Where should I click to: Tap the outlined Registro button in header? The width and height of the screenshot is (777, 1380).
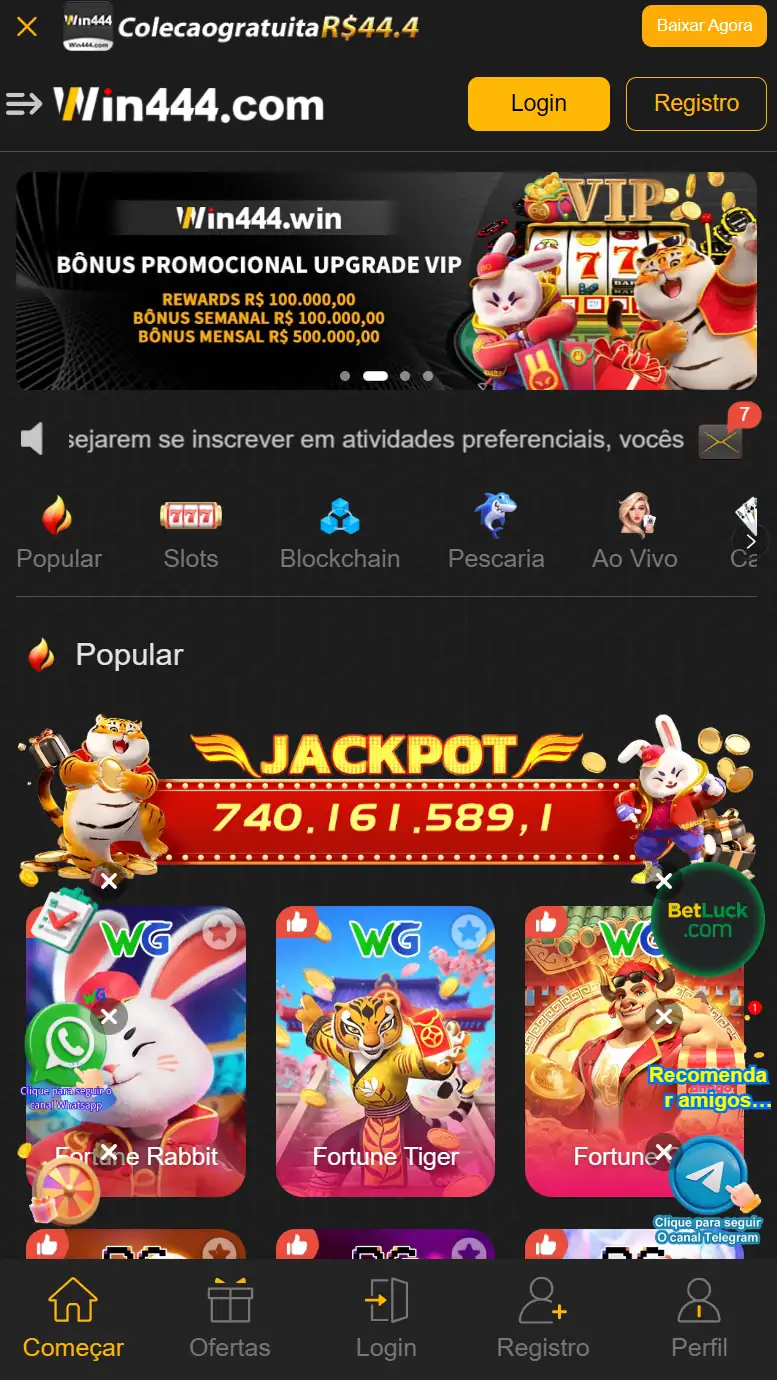(x=696, y=104)
